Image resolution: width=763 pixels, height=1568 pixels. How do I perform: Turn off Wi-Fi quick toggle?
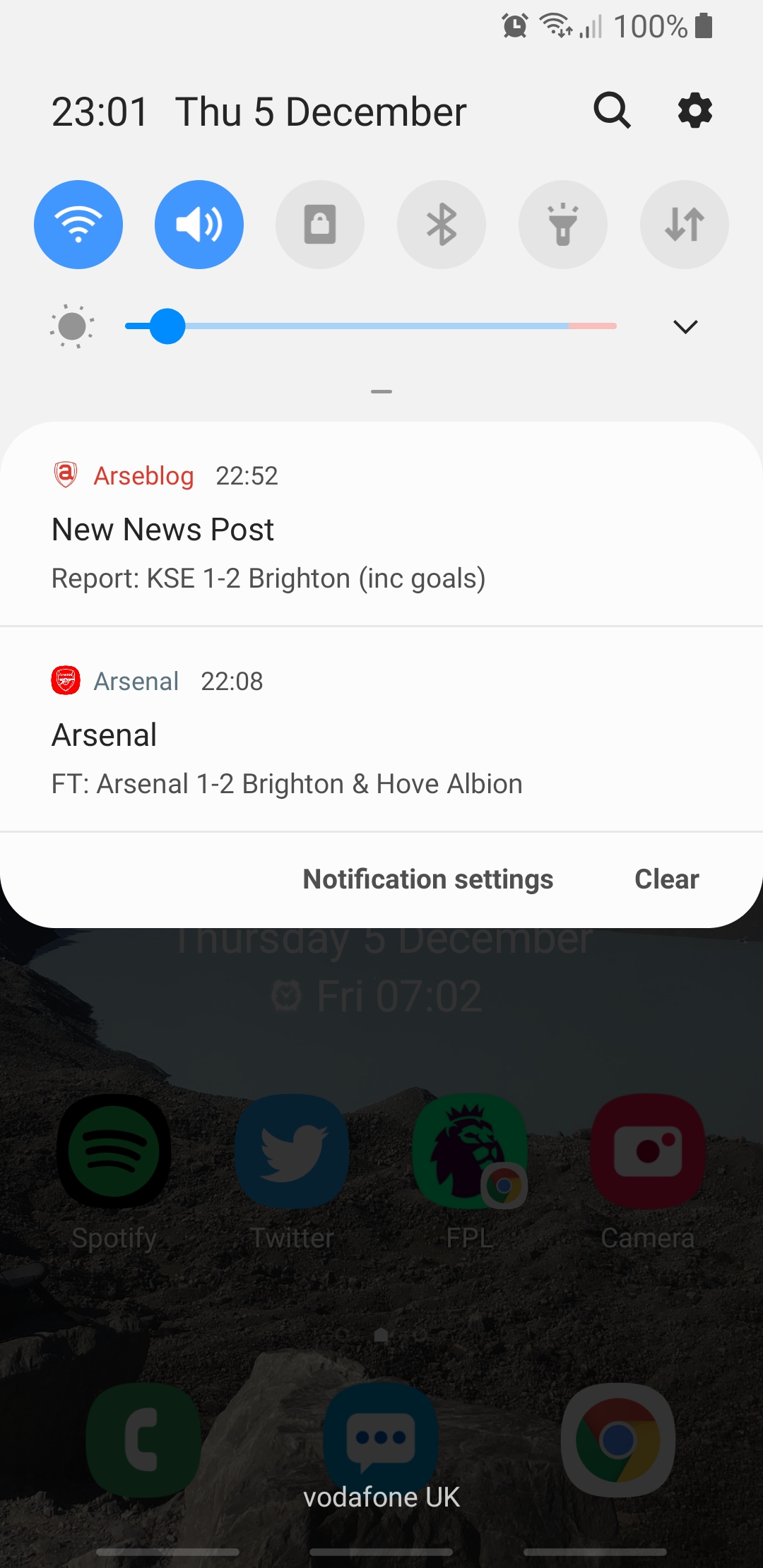(x=78, y=225)
